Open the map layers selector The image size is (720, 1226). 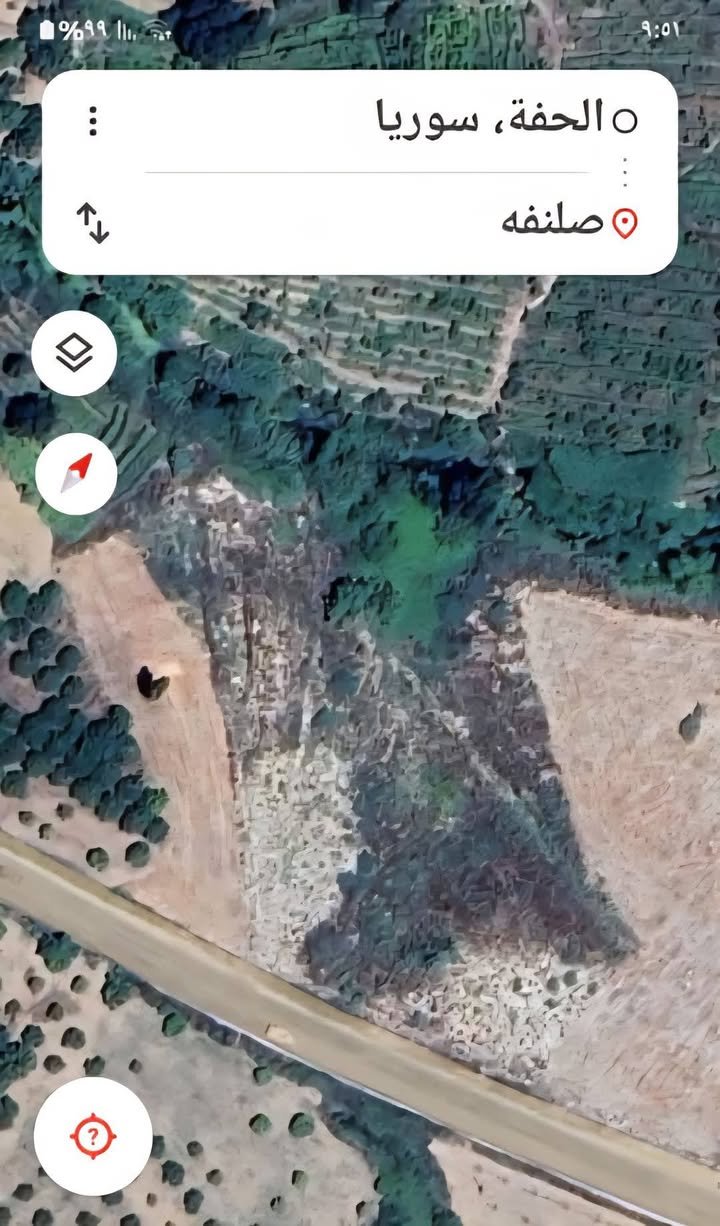(x=74, y=353)
